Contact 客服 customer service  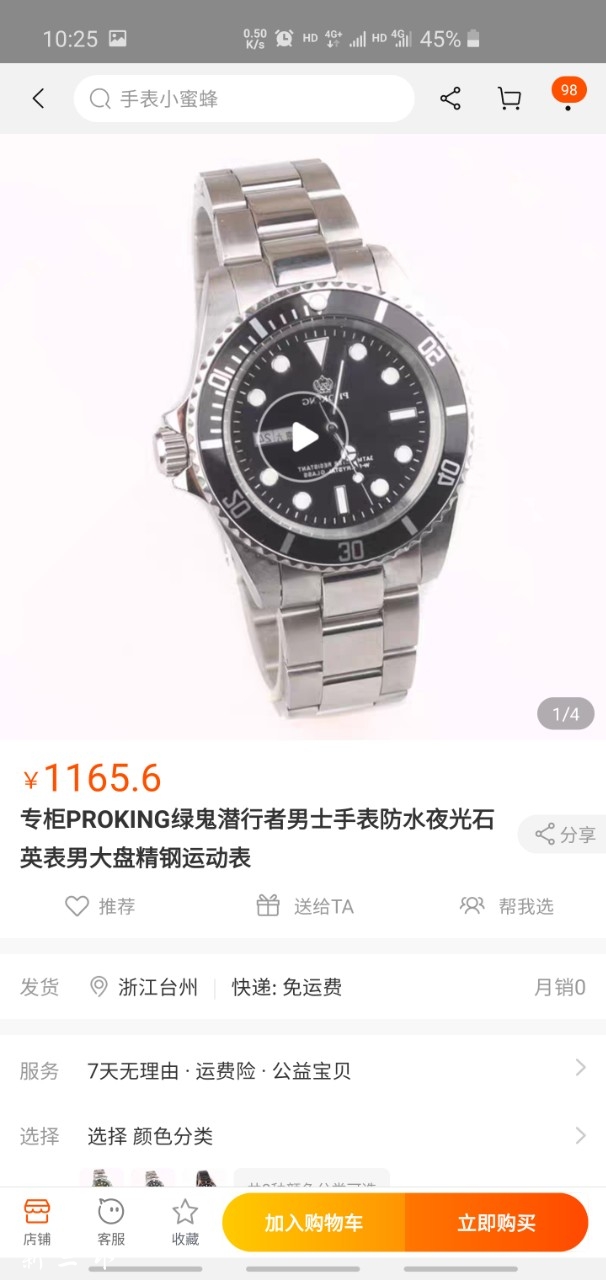(x=111, y=1222)
